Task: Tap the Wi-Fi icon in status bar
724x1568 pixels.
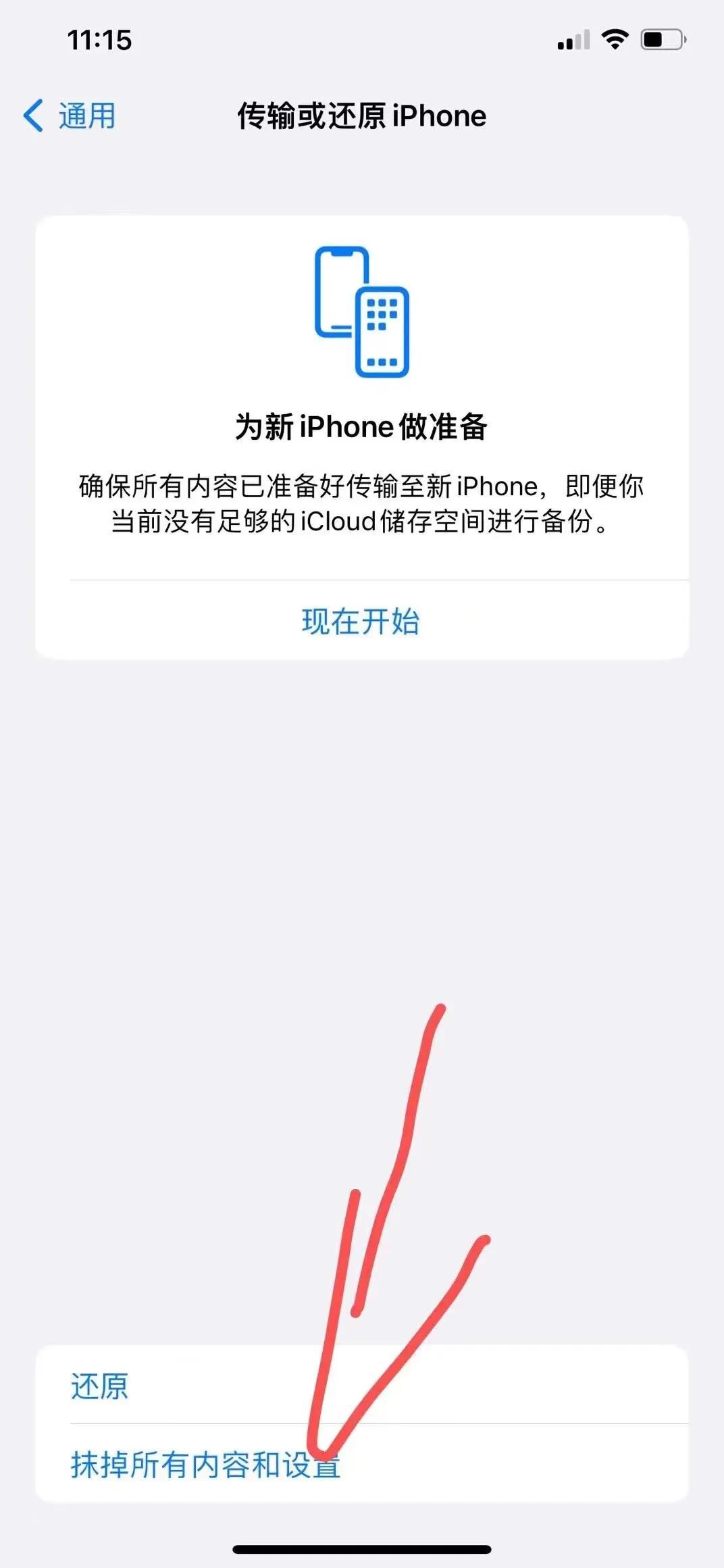Action: [613, 41]
